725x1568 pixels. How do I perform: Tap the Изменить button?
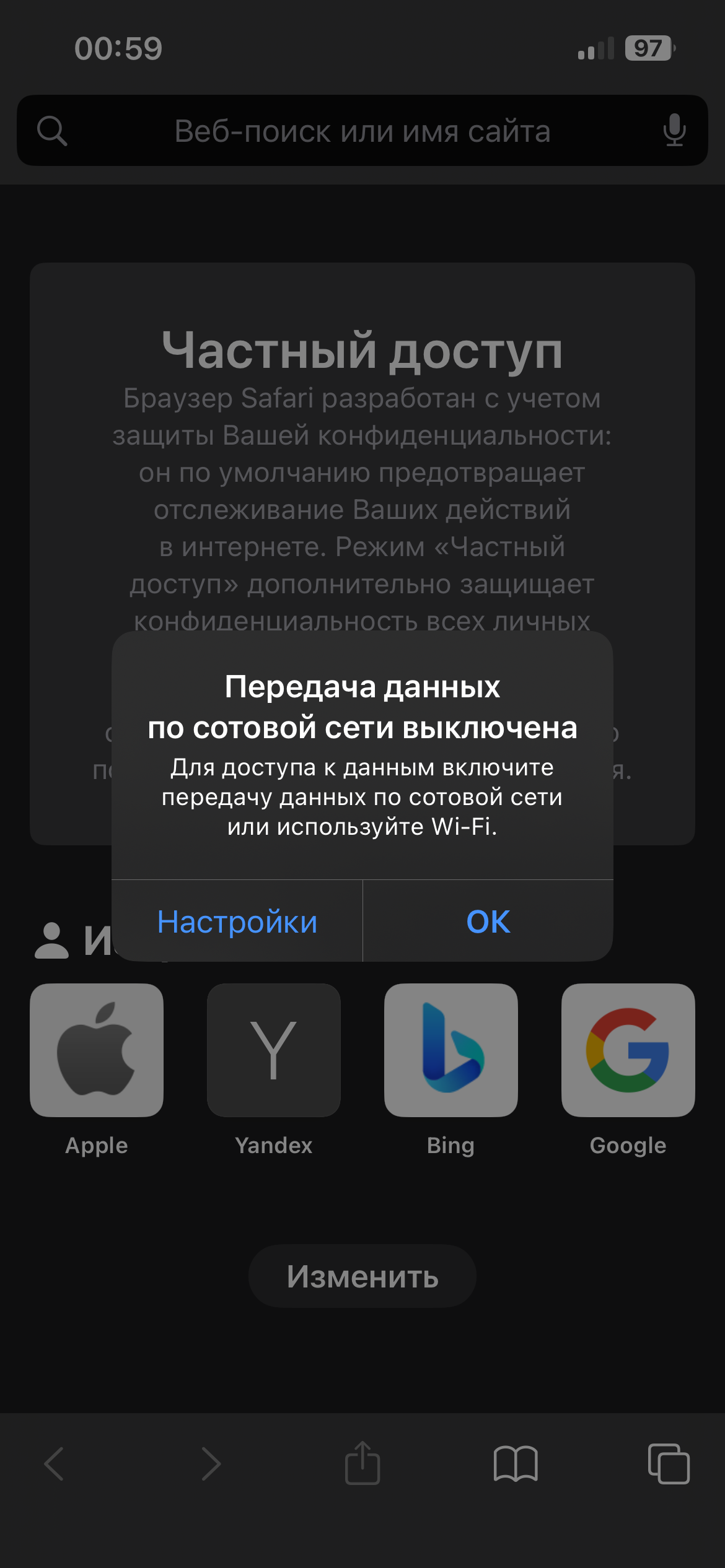(x=362, y=1276)
